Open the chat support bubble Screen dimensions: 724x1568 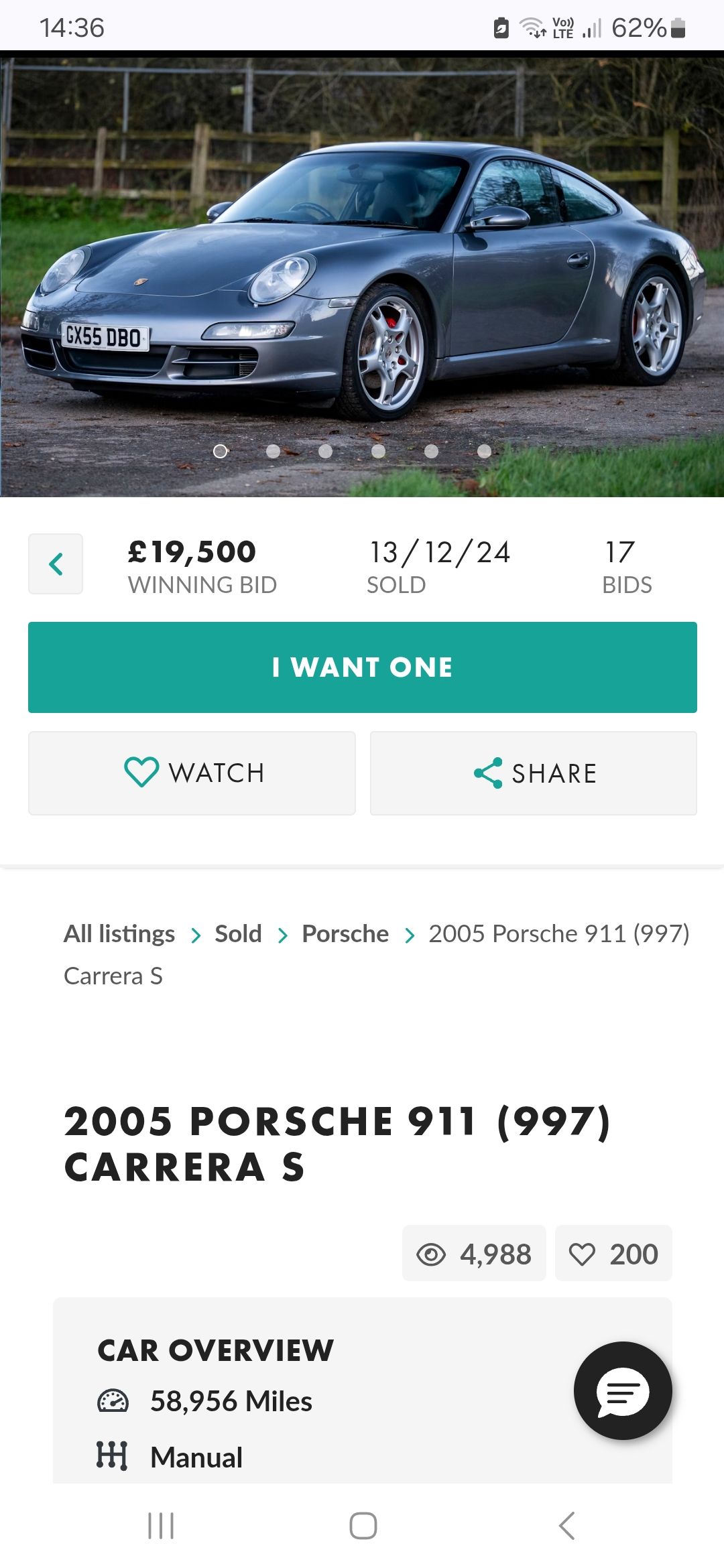pos(623,1390)
